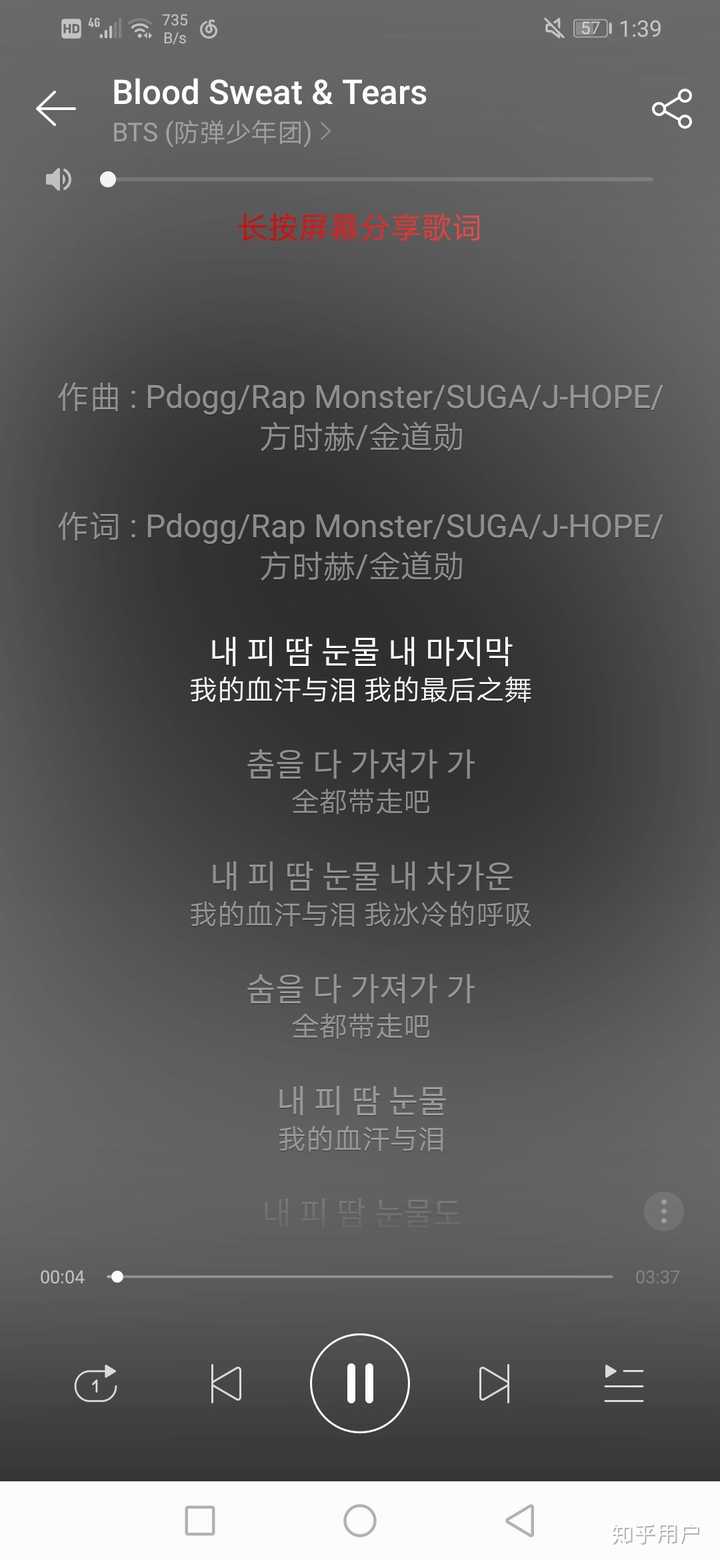Pause the current song

pyautogui.click(x=360, y=1384)
